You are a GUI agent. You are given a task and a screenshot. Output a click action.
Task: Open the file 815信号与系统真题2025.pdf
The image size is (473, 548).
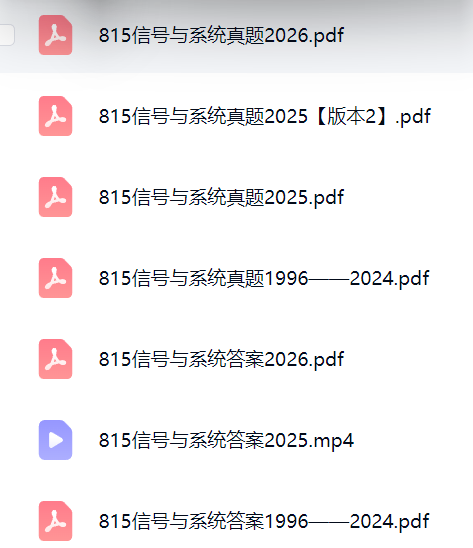click(221, 197)
